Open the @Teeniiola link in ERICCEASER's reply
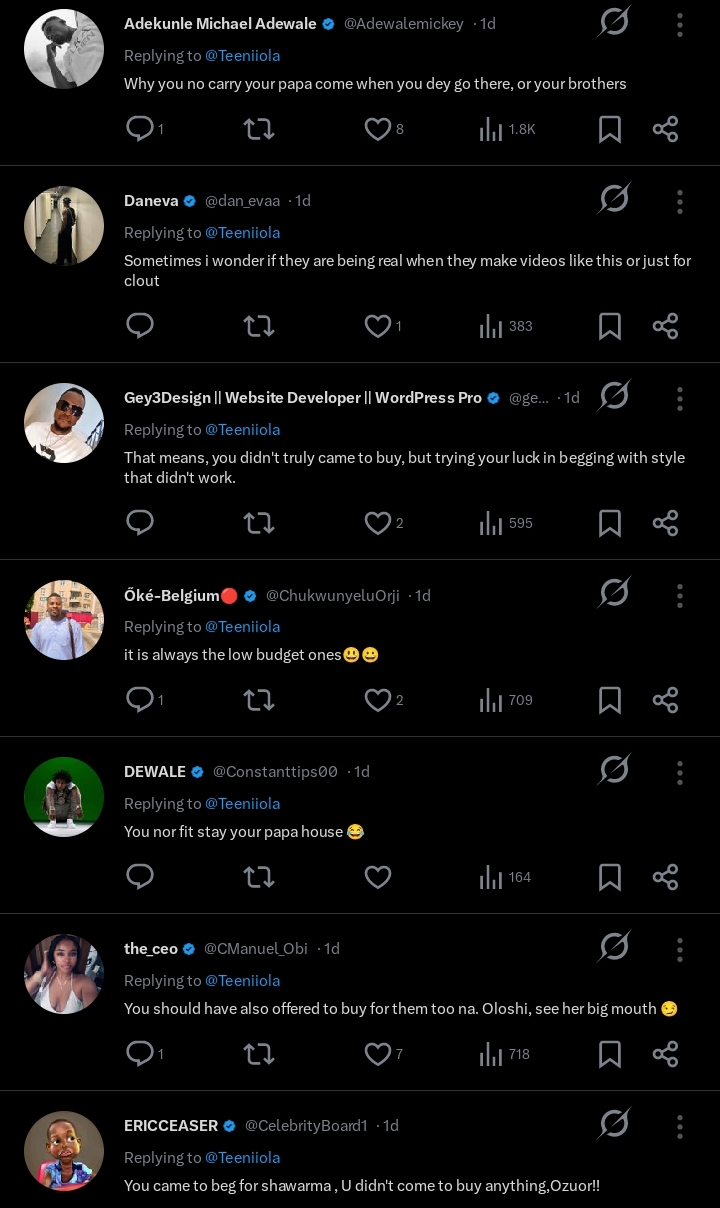This screenshot has height=1208, width=720. tap(242, 1157)
